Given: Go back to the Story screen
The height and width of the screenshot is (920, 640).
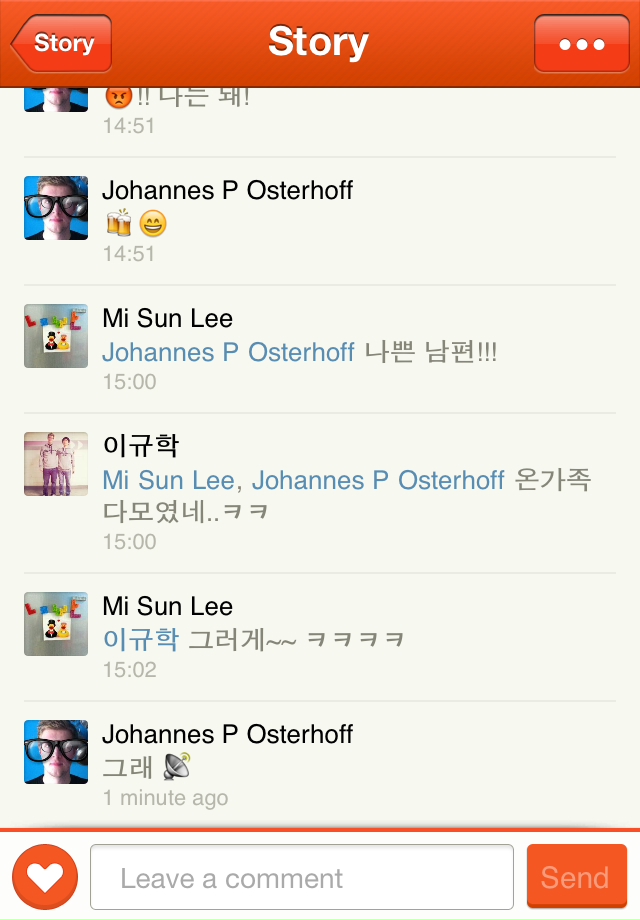Looking at the screenshot, I should [x=62, y=44].
